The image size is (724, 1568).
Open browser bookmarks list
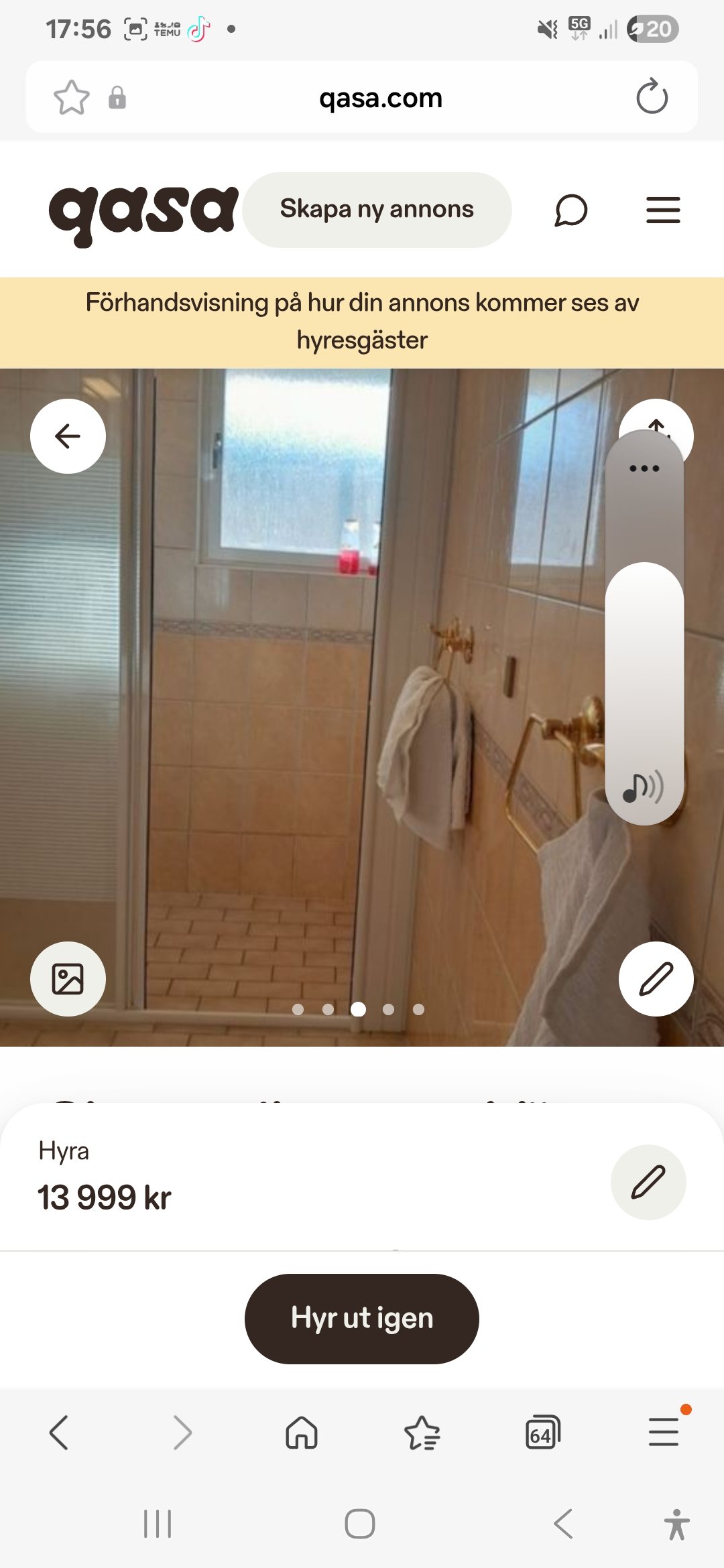click(x=422, y=1433)
